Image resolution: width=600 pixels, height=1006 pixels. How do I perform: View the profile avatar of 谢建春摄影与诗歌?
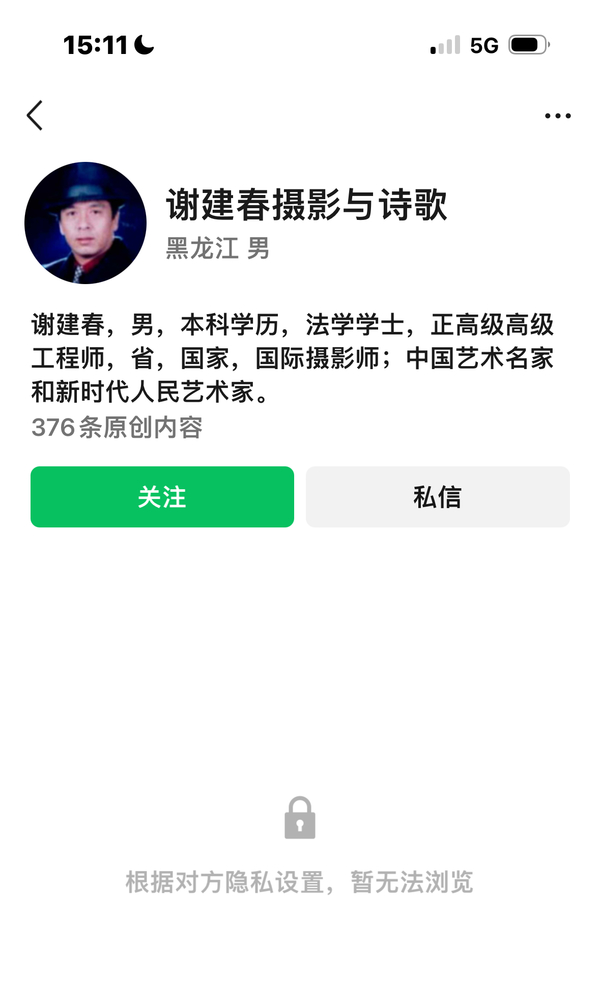click(85, 223)
